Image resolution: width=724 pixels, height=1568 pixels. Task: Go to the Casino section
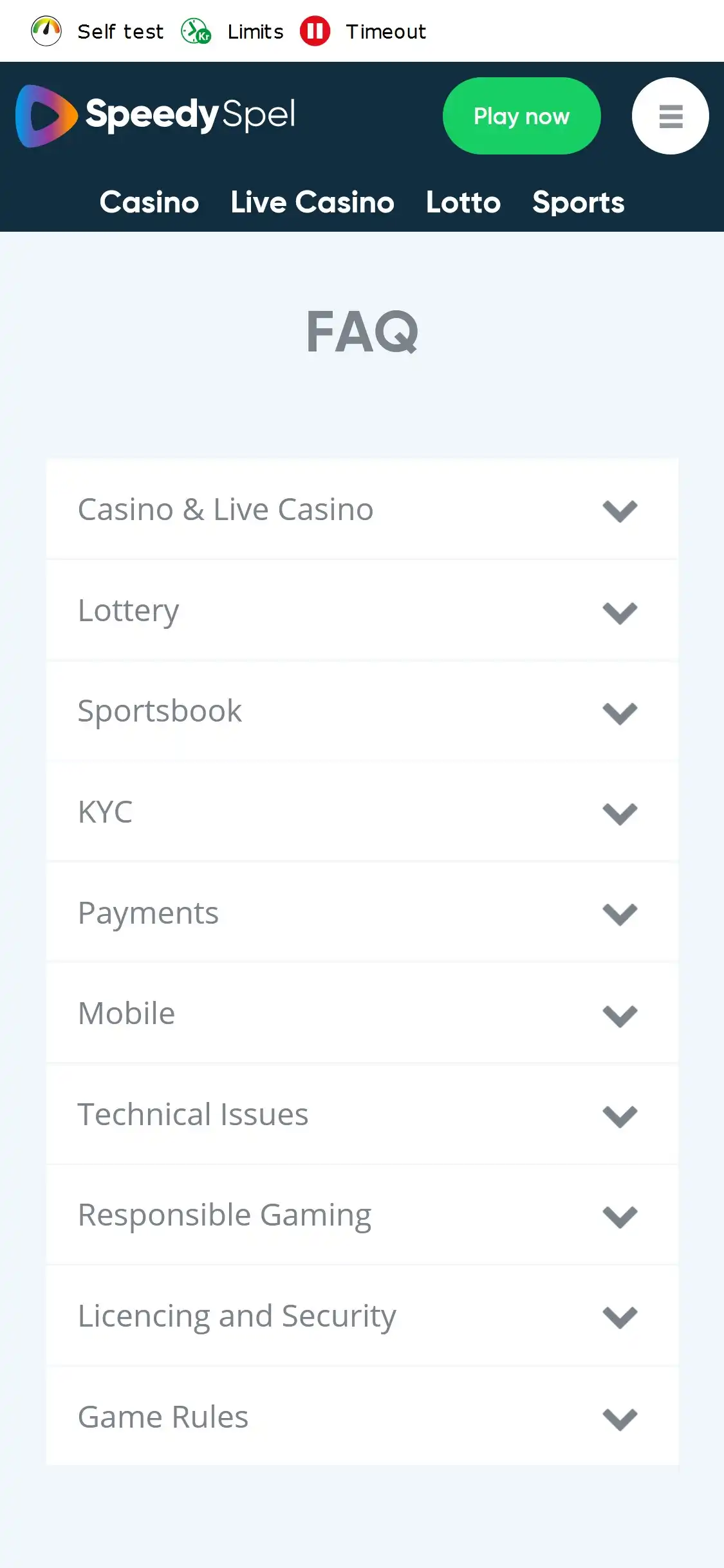[149, 202]
